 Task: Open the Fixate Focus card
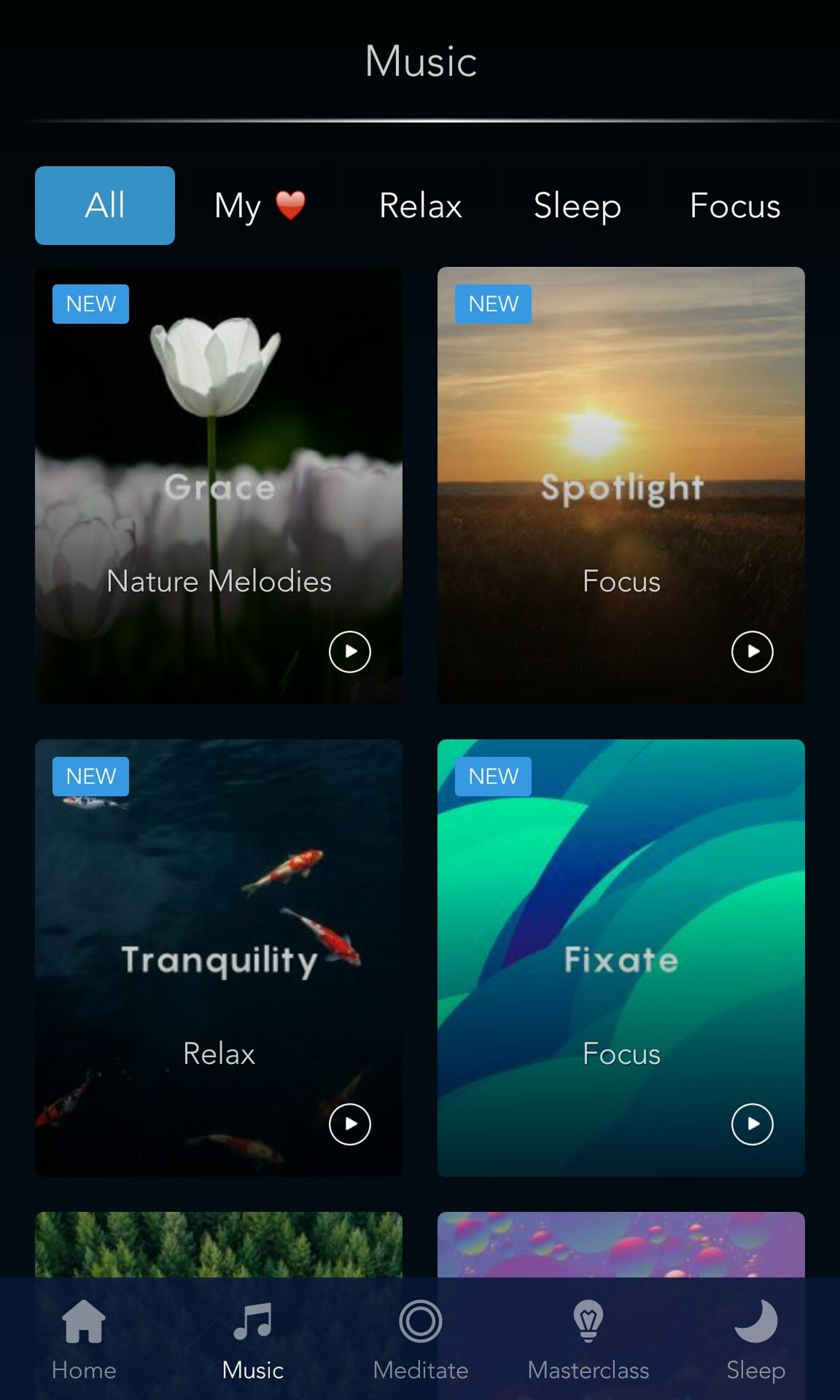(x=621, y=958)
